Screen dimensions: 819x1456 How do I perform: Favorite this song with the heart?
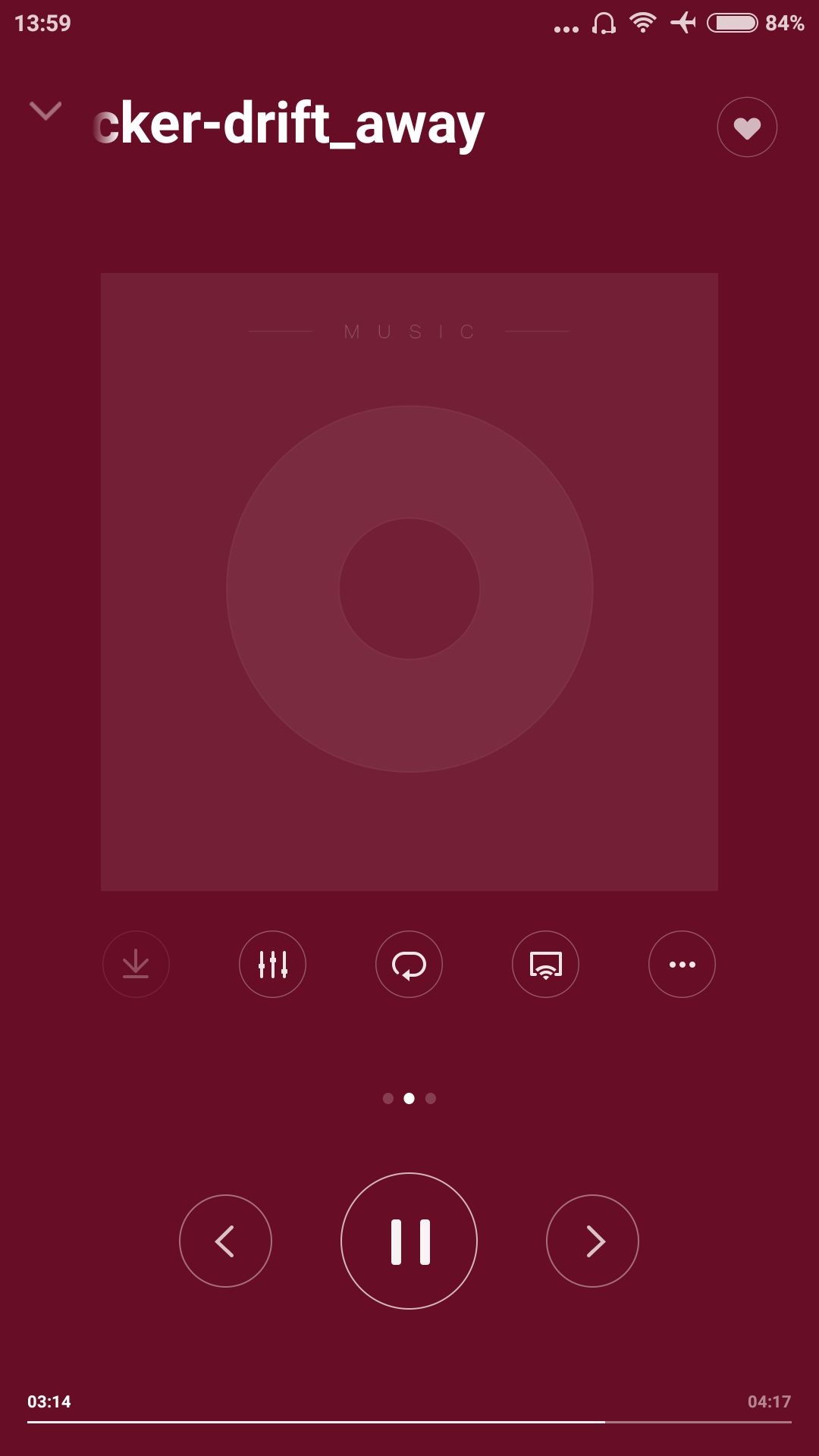click(747, 127)
